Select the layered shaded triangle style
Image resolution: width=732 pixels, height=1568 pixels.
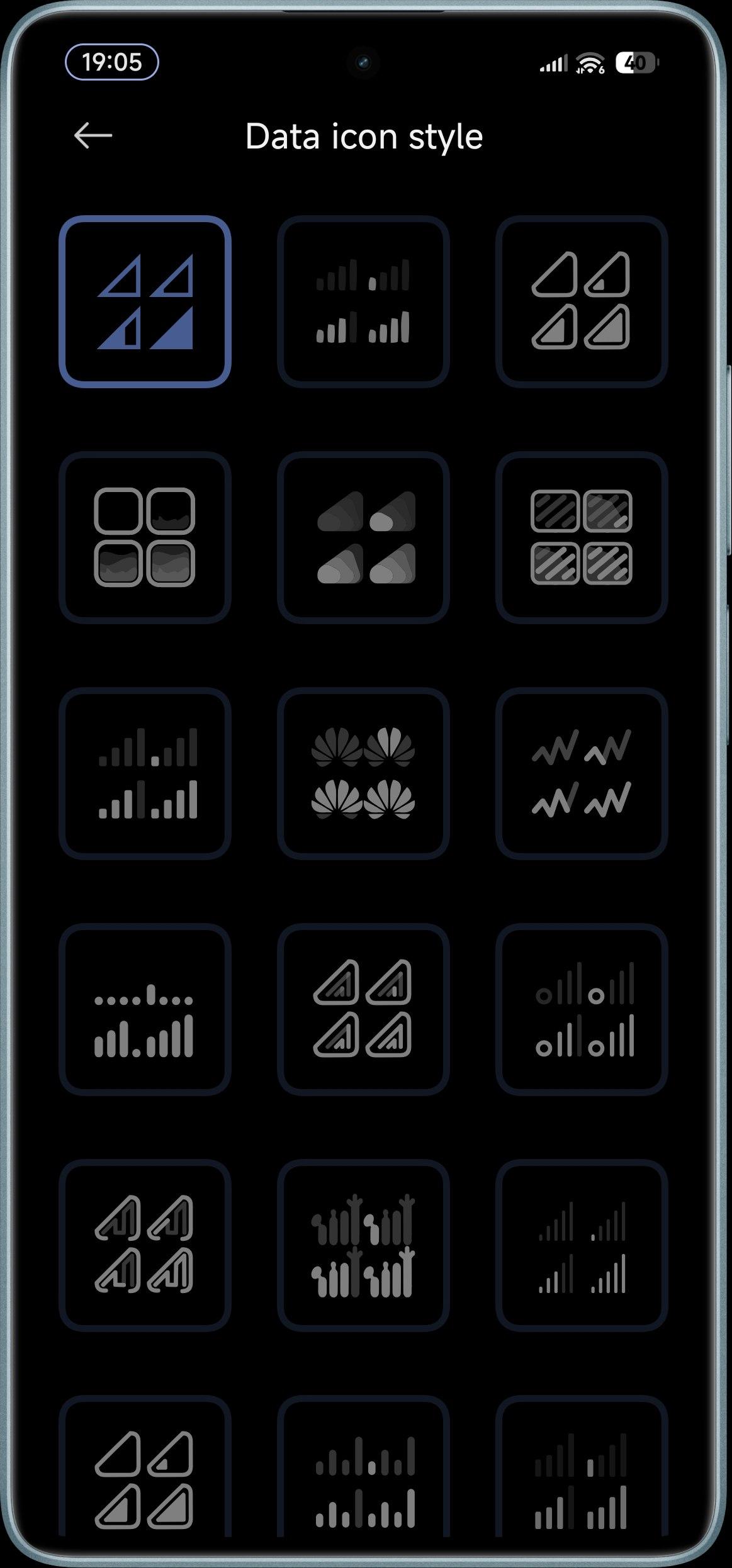363,537
